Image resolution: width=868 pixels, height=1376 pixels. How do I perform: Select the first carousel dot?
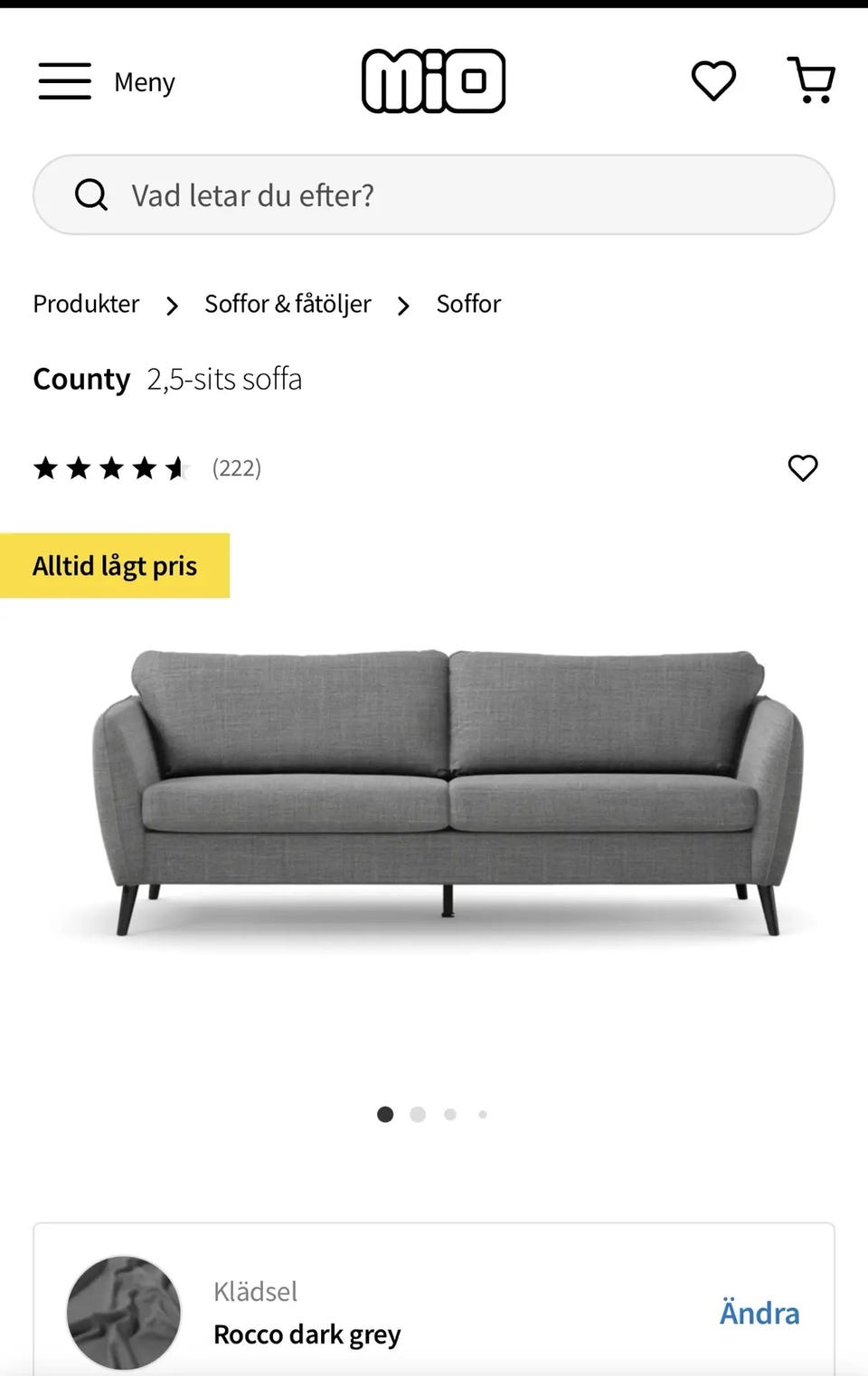[384, 1114]
